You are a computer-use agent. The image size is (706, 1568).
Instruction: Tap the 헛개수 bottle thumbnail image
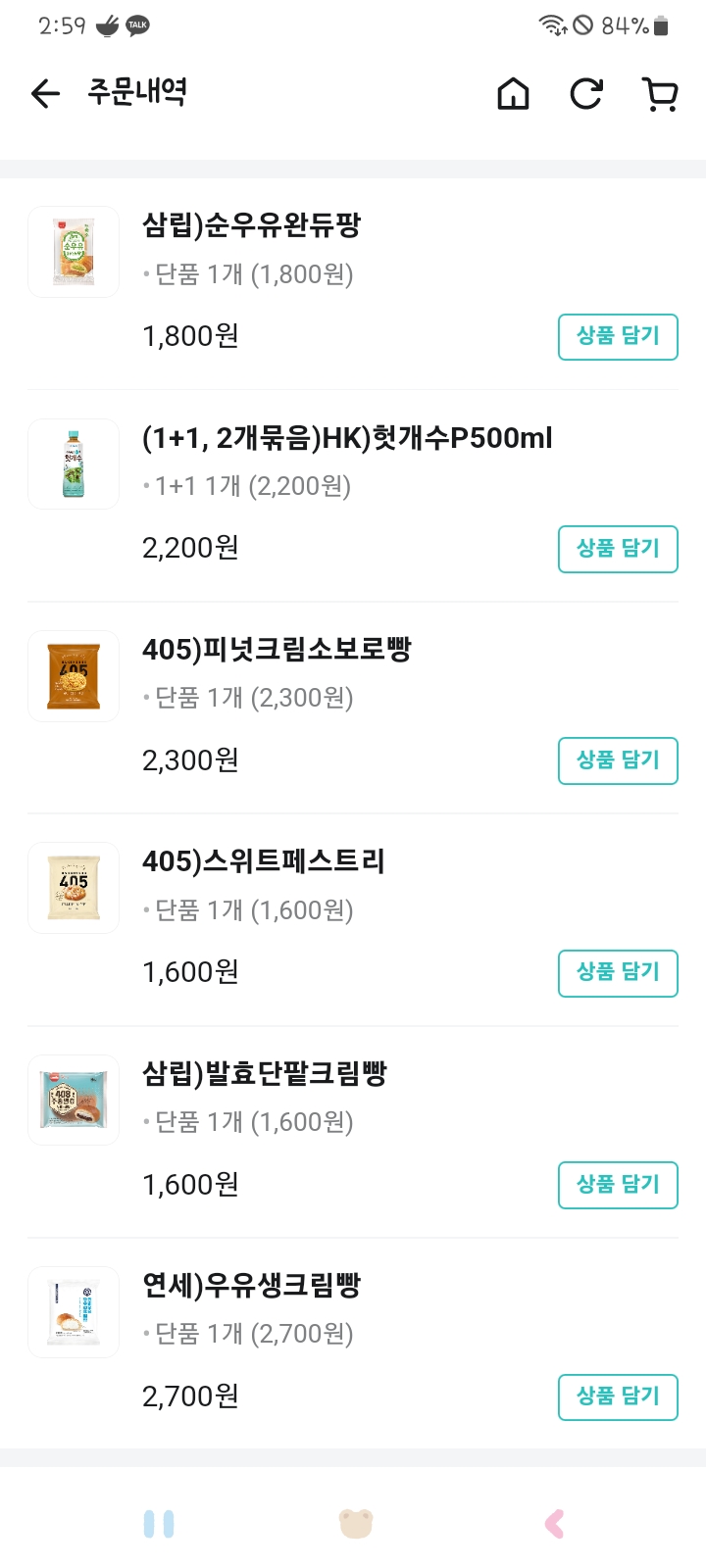point(74,464)
